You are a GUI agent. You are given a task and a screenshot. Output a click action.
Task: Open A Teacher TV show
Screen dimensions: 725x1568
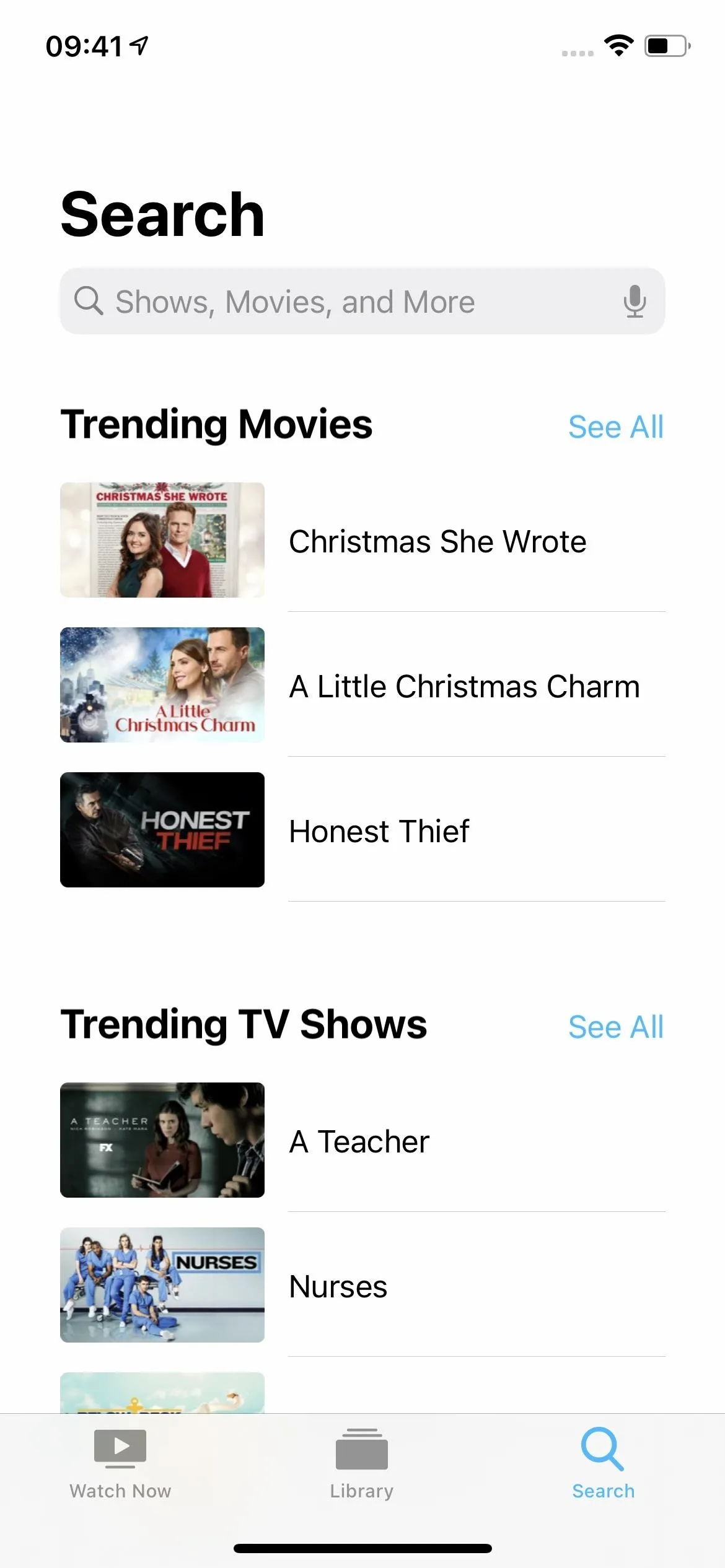coord(362,1141)
